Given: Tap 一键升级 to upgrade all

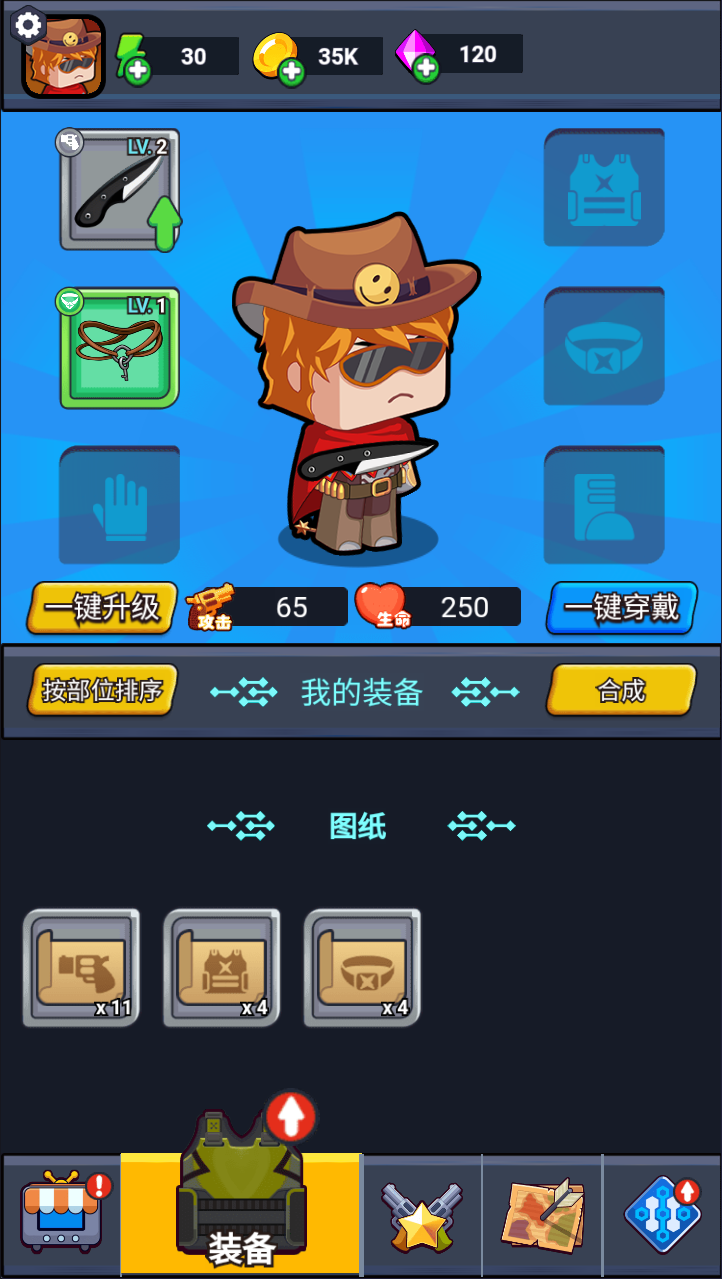Looking at the screenshot, I should pos(103,607).
